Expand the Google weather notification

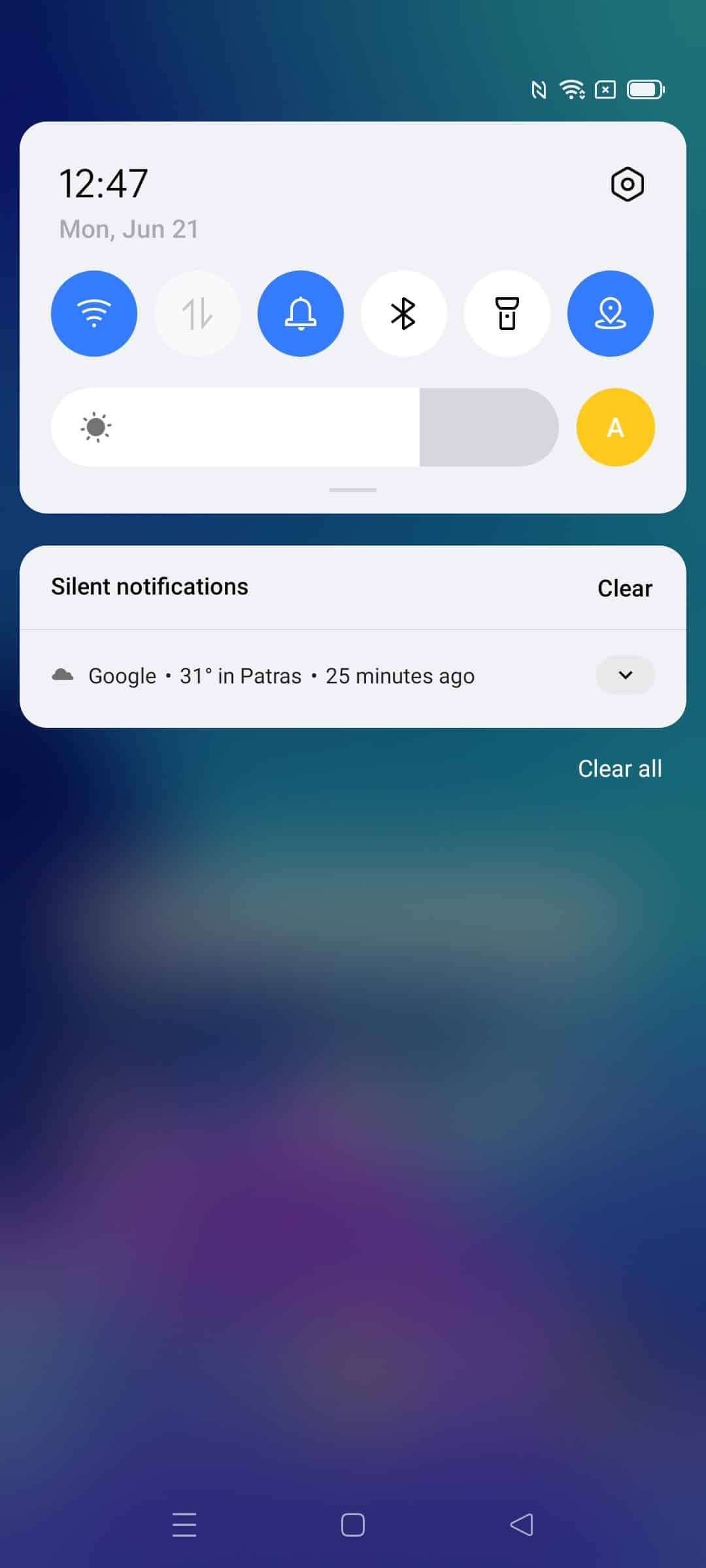626,675
